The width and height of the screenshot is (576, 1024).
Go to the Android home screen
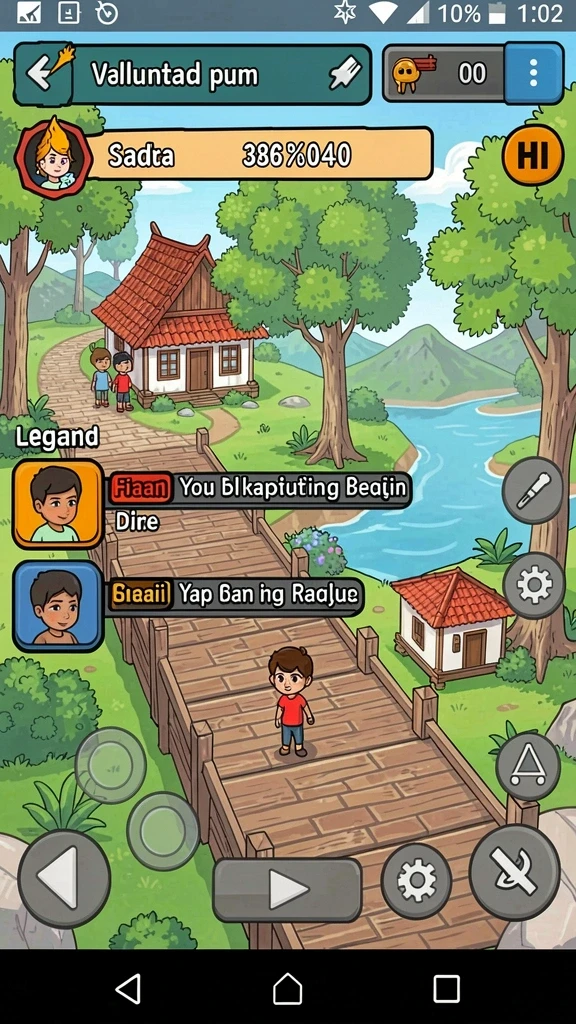[x=287, y=989]
